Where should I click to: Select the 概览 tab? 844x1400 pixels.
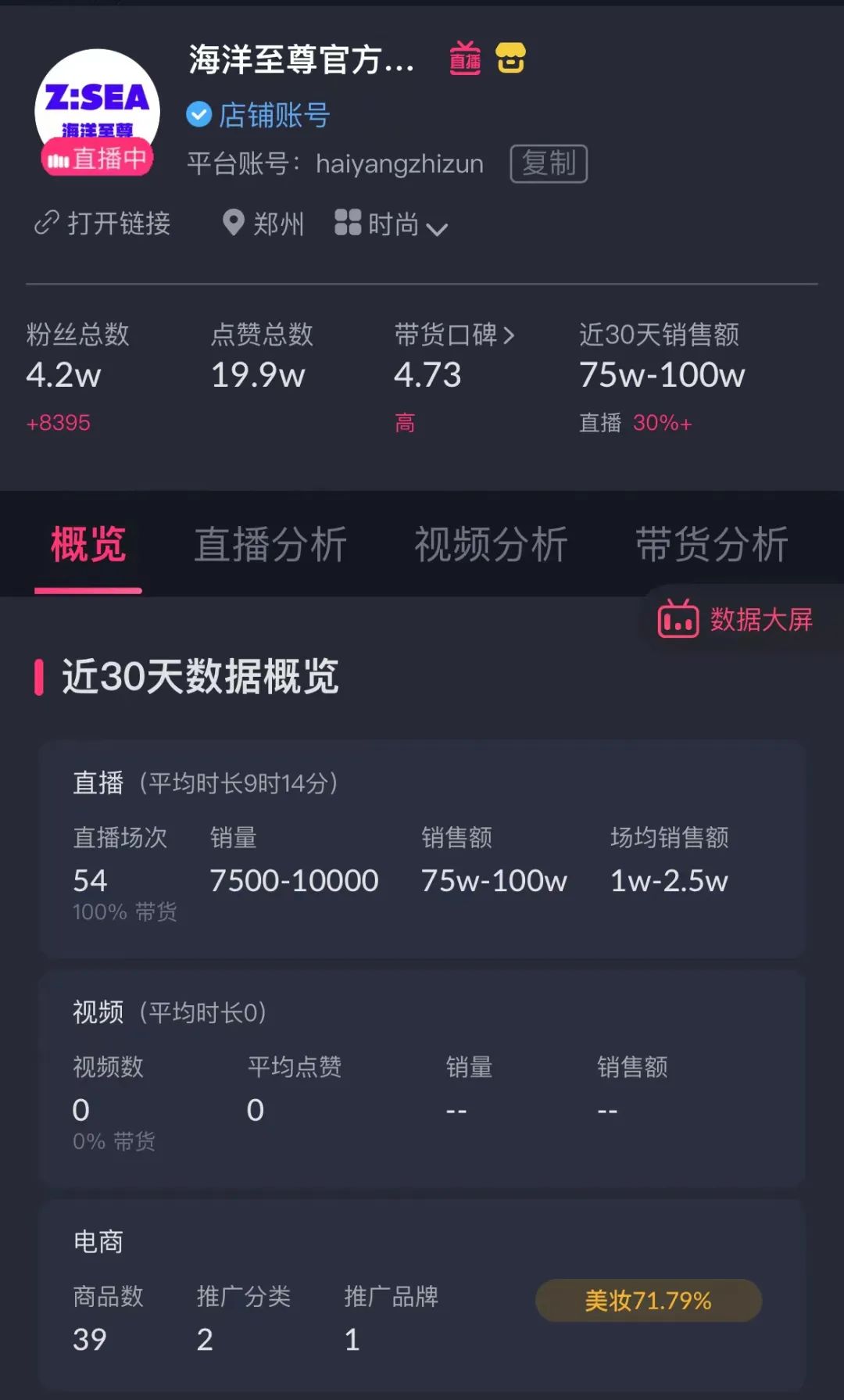(x=88, y=544)
